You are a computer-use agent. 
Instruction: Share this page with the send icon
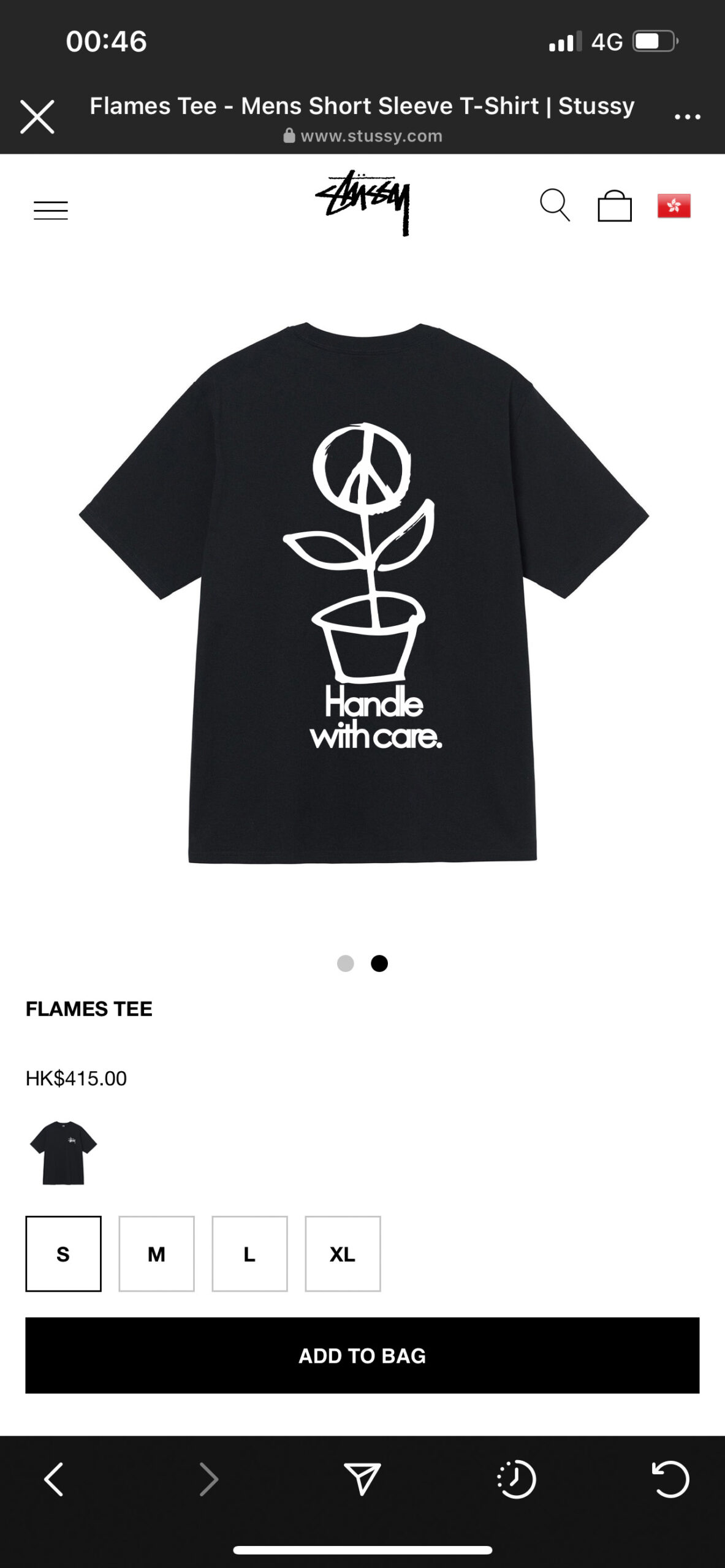point(362,1479)
